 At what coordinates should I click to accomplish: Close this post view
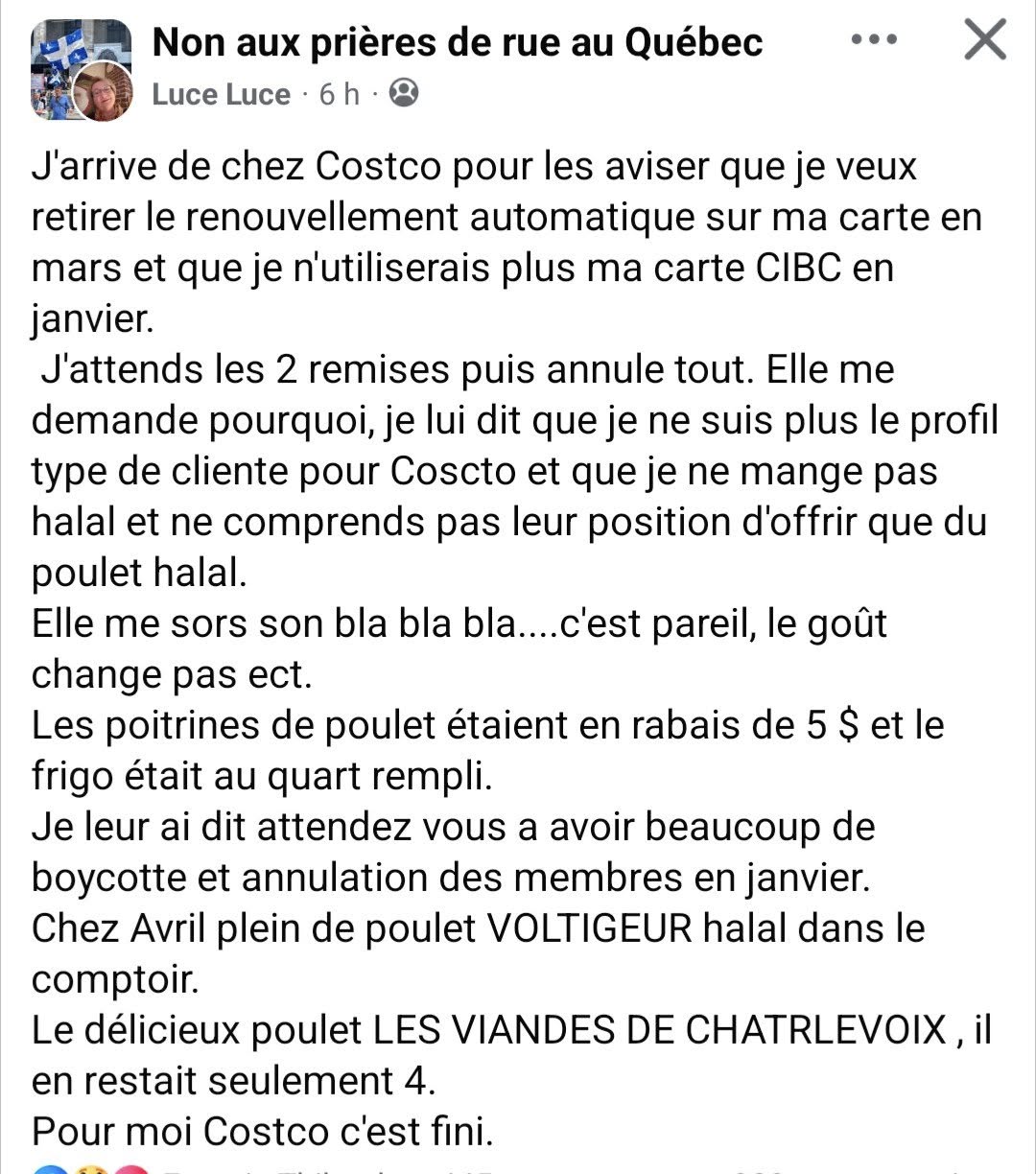point(984,40)
